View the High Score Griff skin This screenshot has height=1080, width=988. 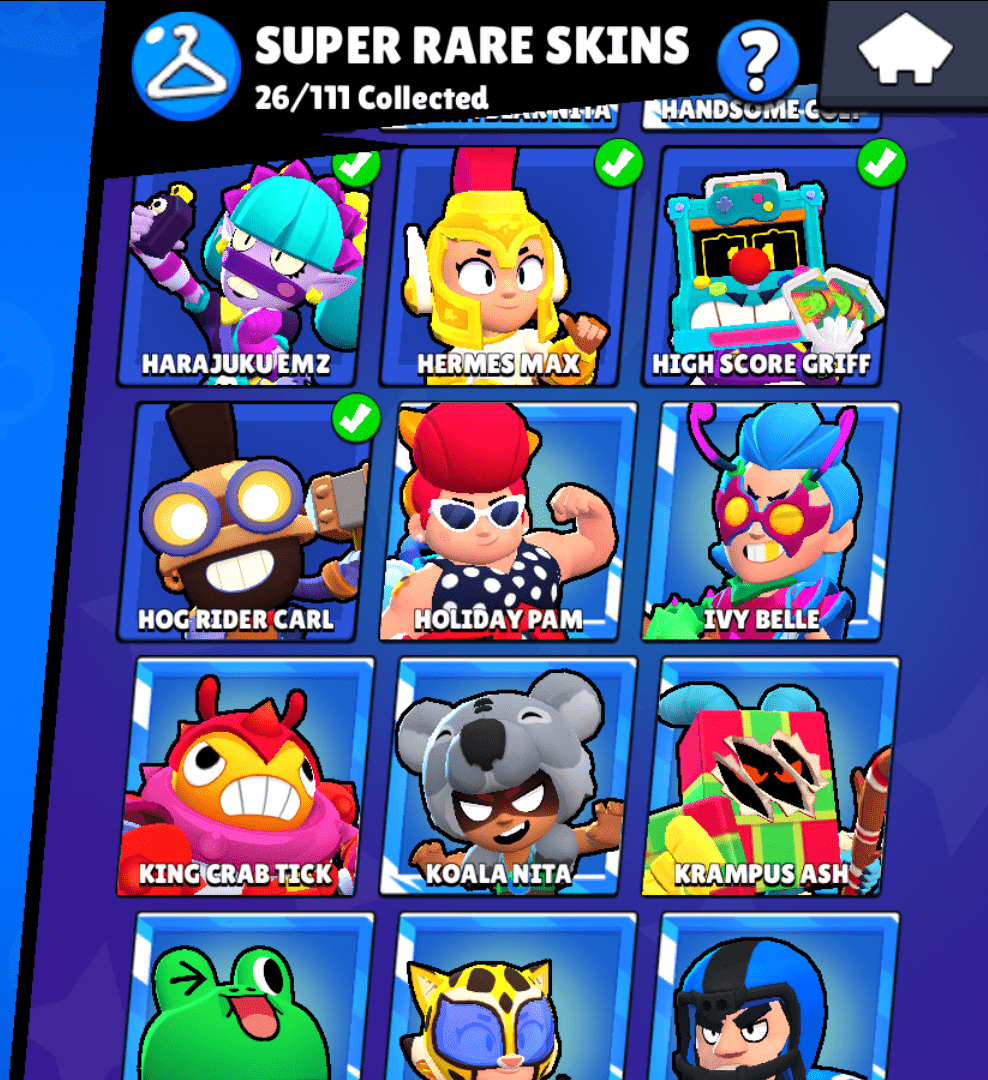tap(770, 270)
